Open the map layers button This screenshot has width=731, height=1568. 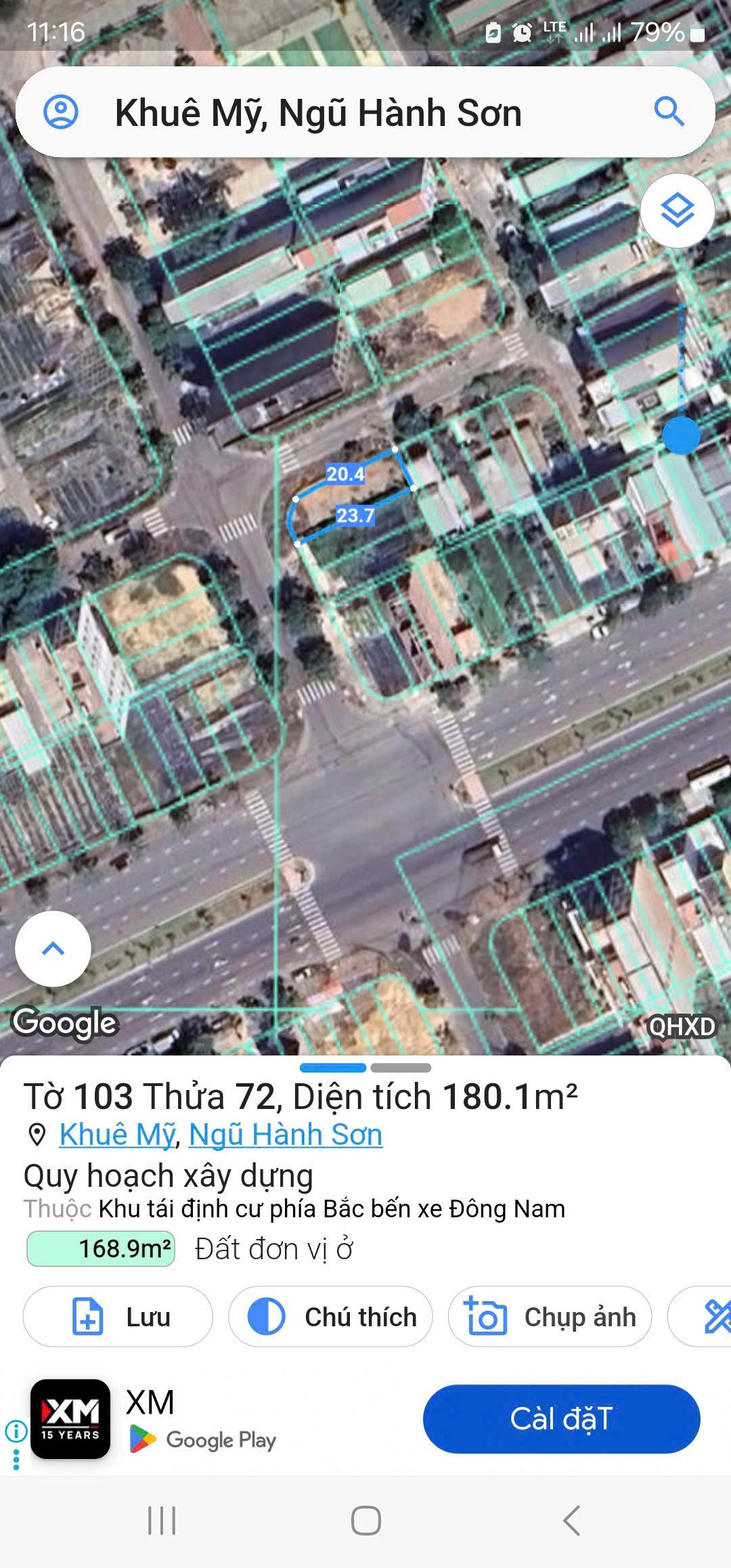click(678, 211)
